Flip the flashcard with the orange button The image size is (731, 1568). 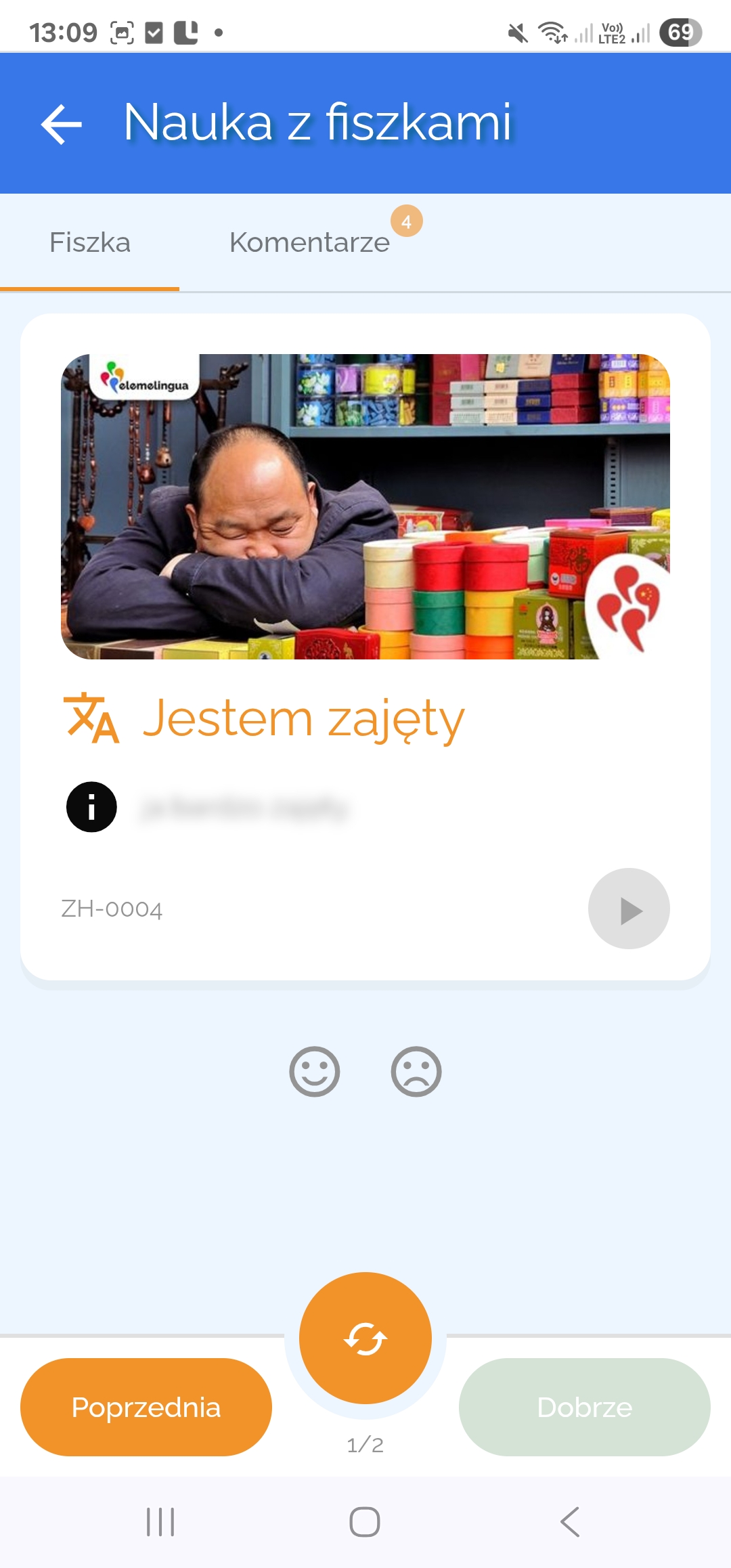click(365, 1338)
